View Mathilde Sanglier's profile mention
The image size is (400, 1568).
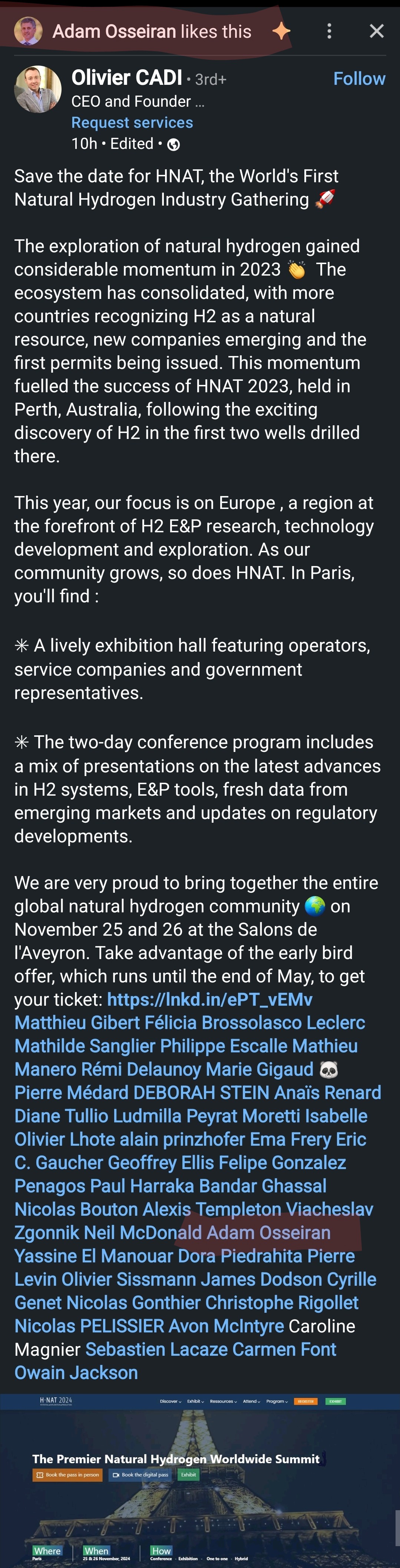tap(85, 1046)
